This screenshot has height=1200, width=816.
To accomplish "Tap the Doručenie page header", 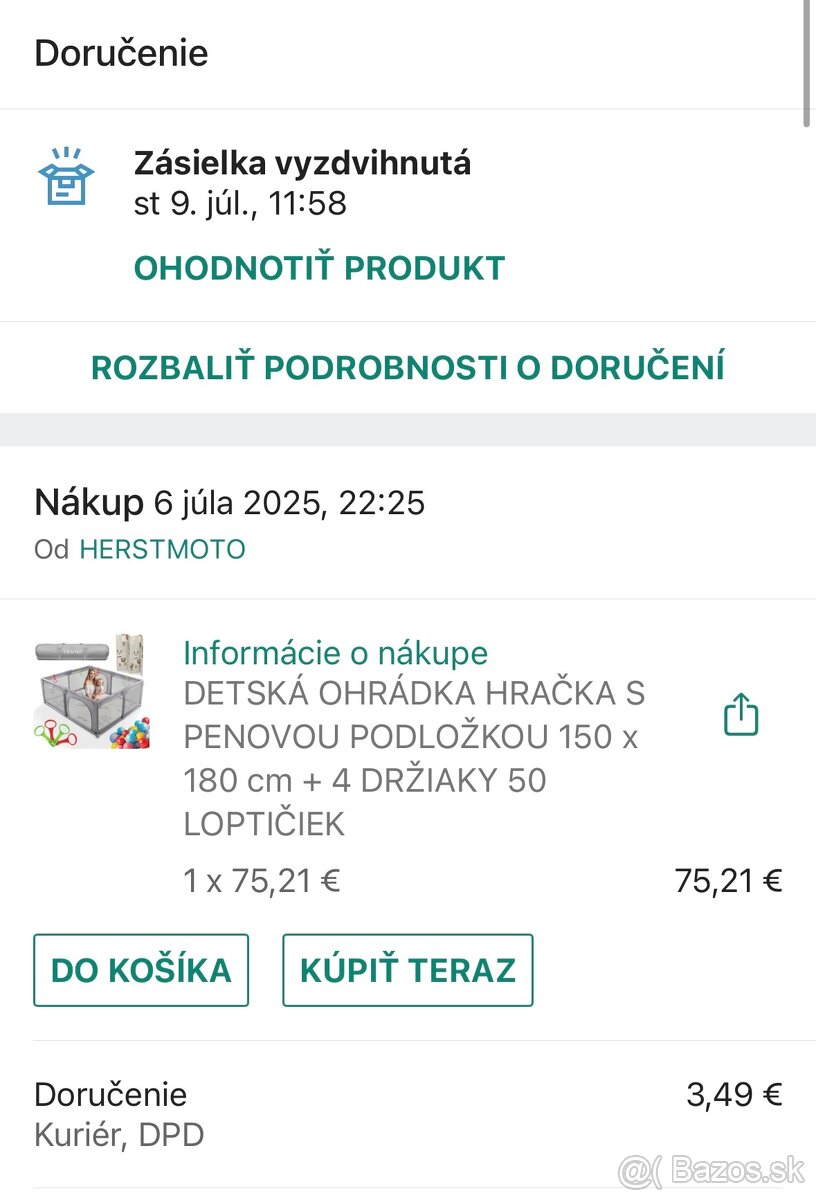I will click(122, 53).
